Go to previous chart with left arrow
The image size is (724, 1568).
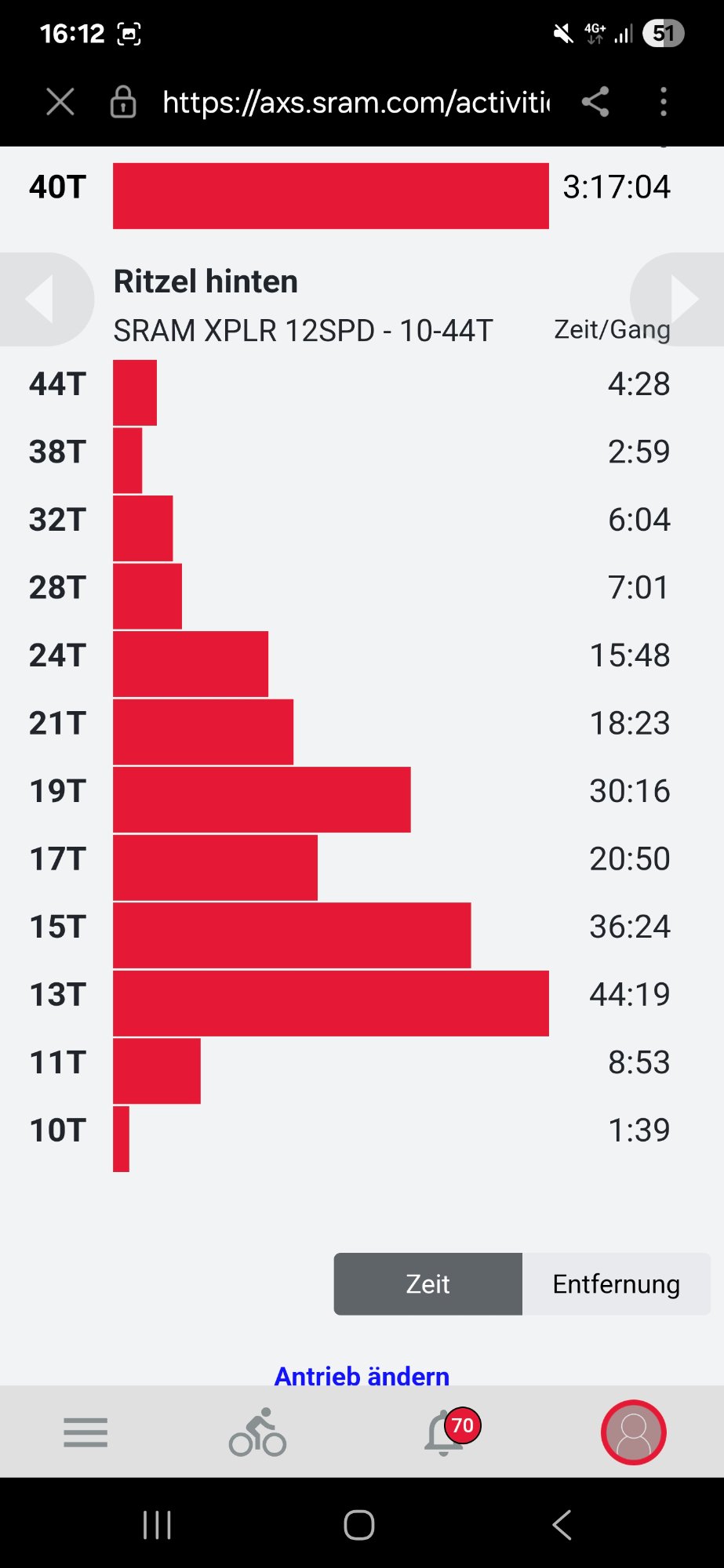(41, 299)
